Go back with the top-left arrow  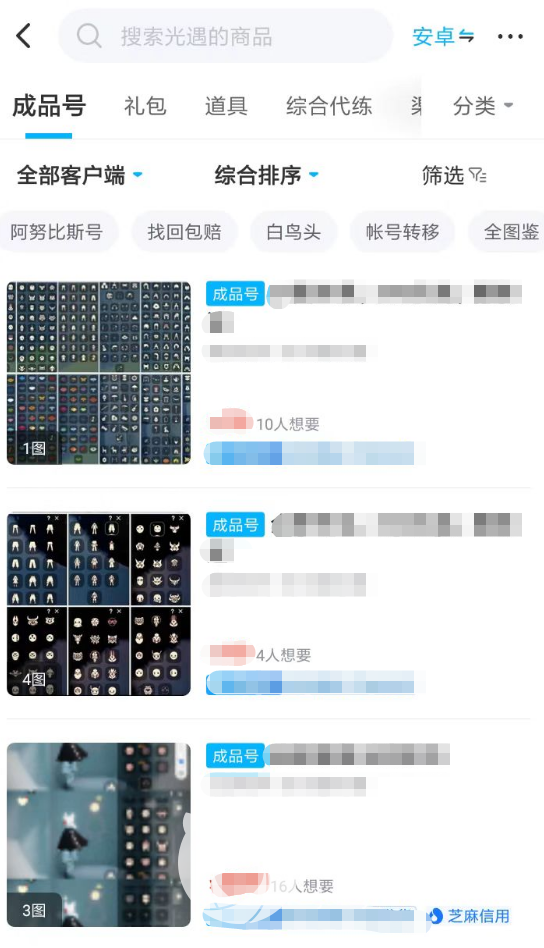tap(23, 36)
